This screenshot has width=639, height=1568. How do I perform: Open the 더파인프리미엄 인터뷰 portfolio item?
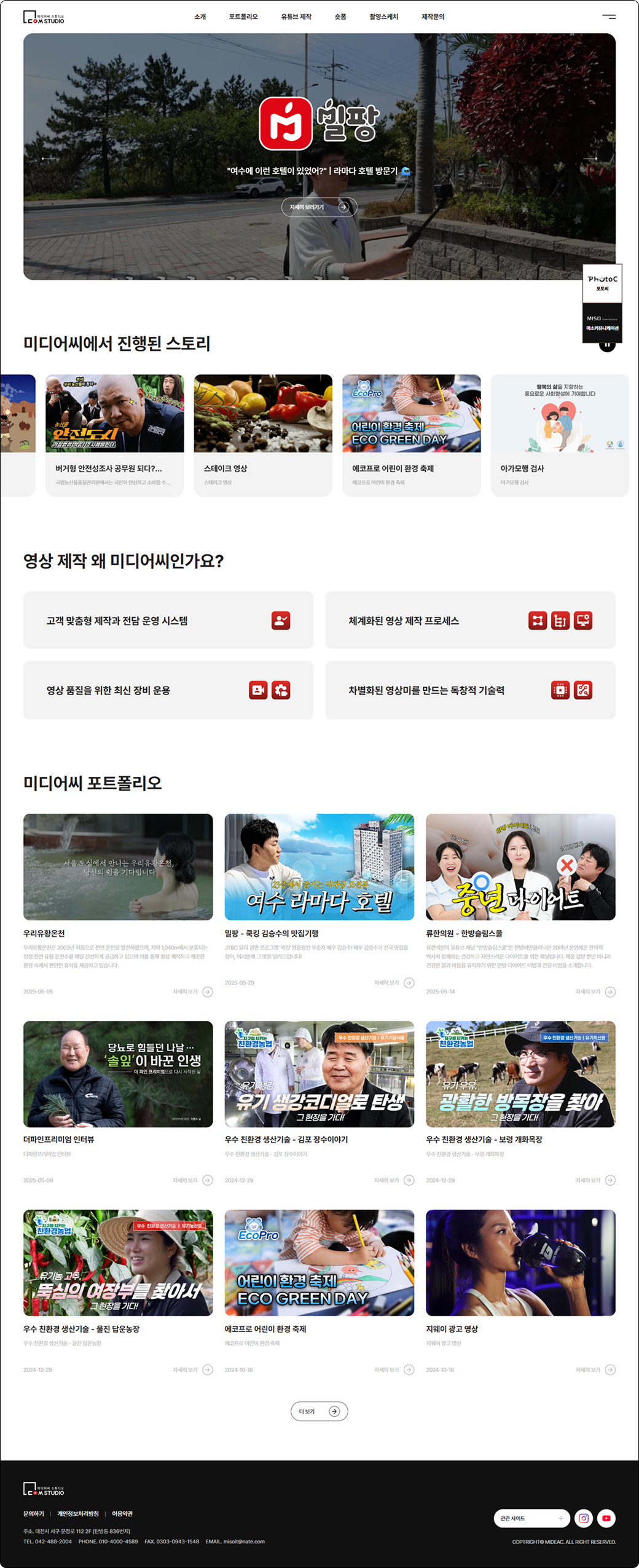click(x=118, y=1074)
